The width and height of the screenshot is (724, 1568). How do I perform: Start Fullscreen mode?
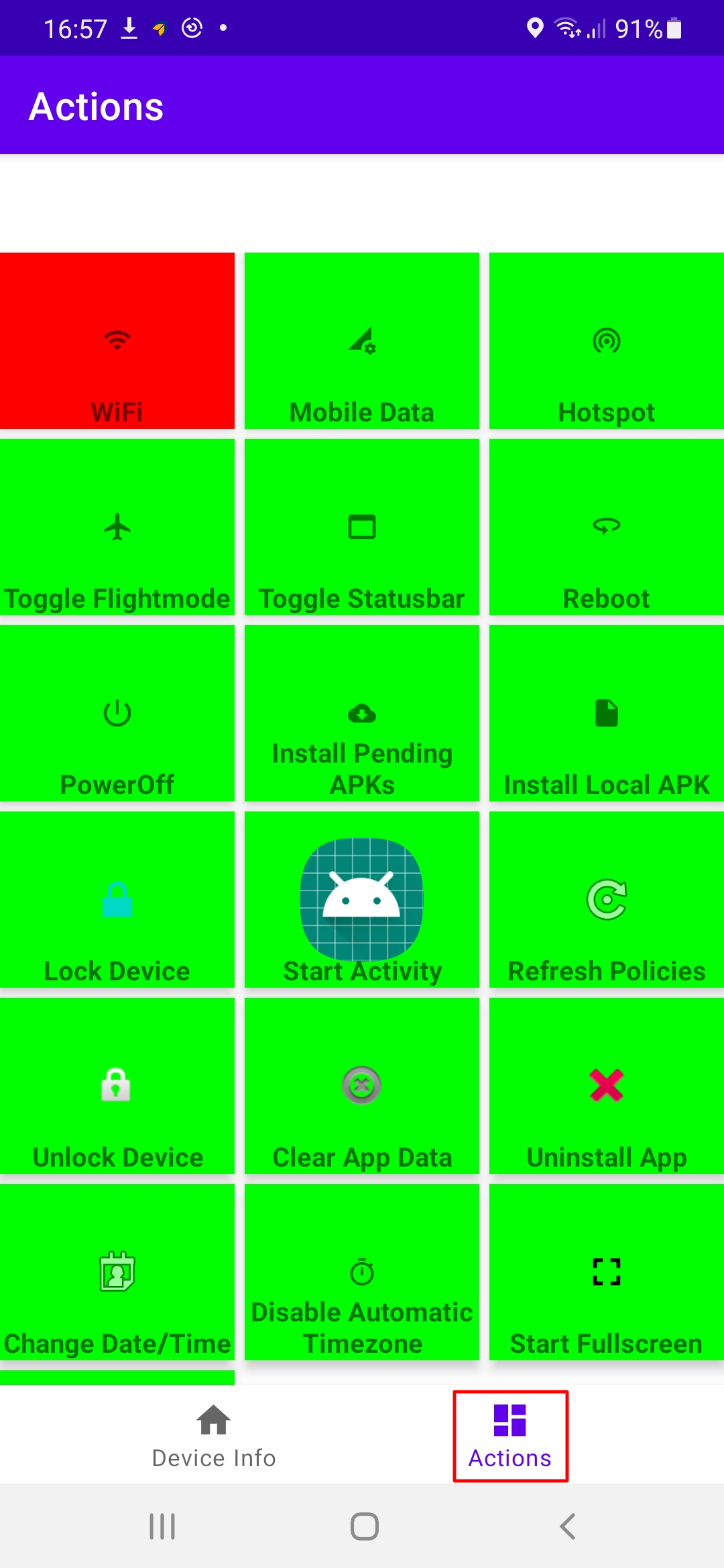[607, 1272]
